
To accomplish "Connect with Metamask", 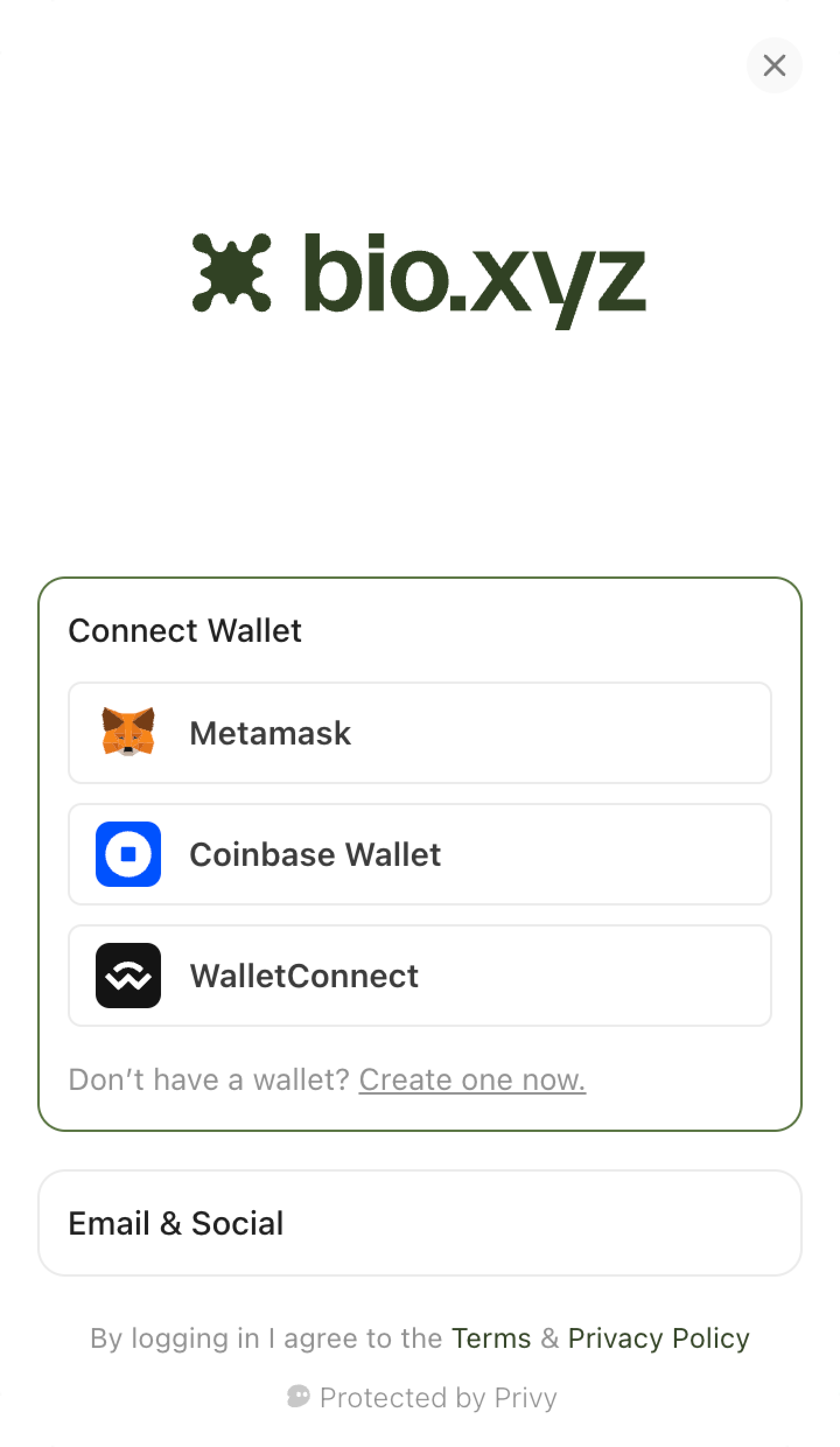I will tap(420, 733).
